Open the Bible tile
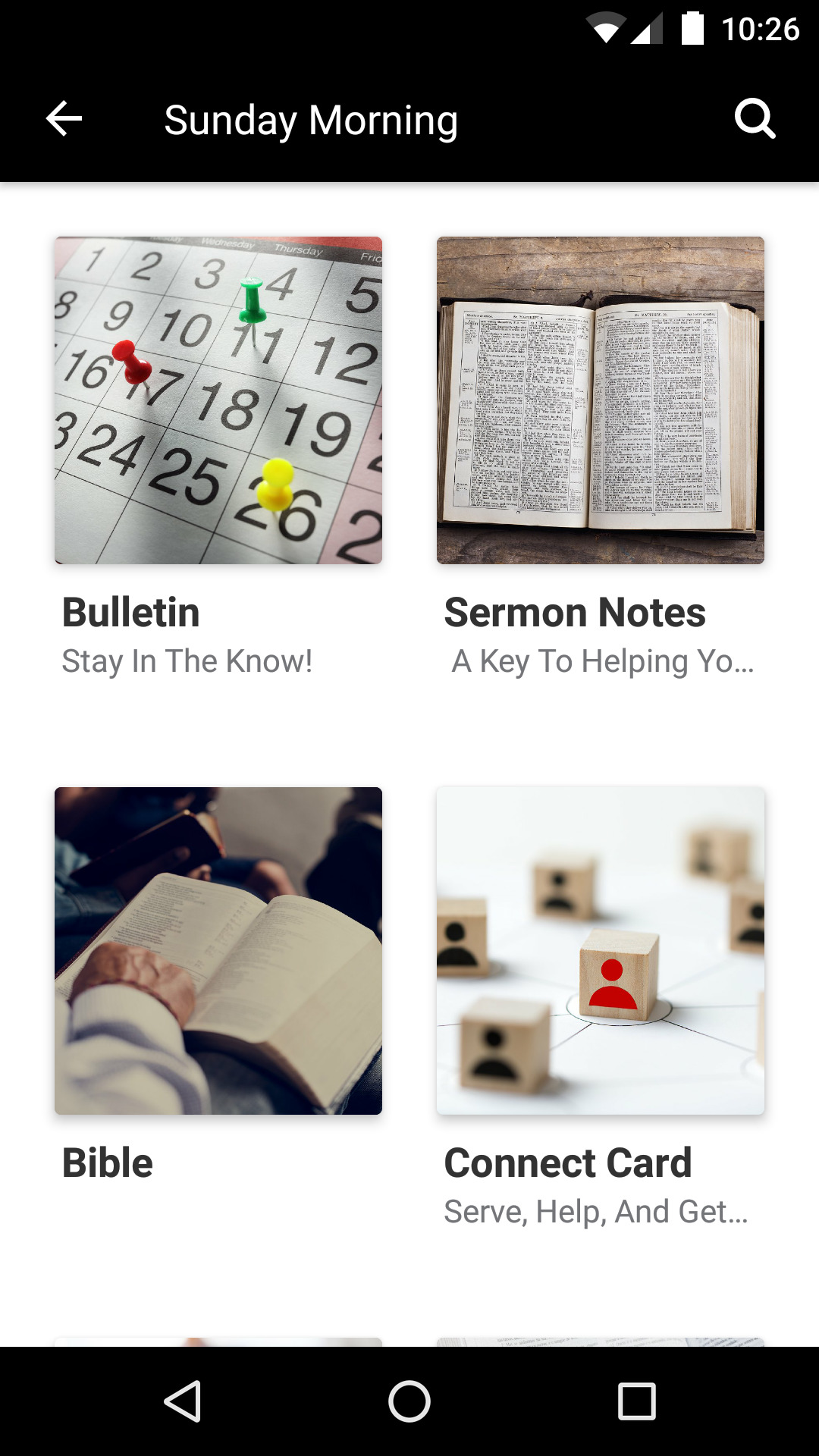Screen dimensions: 819x1456 pos(218,951)
